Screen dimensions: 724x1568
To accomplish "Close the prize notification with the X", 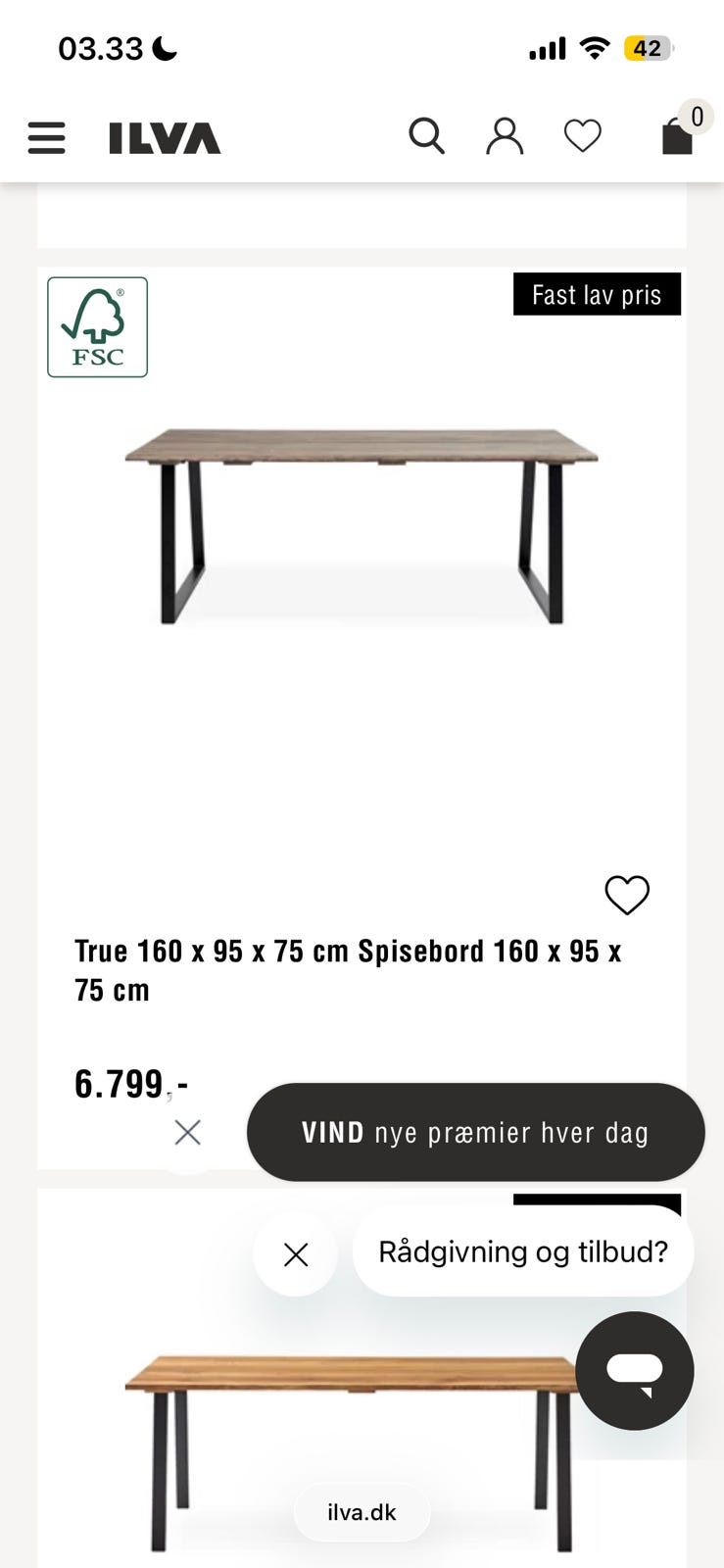I will (186, 1132).
